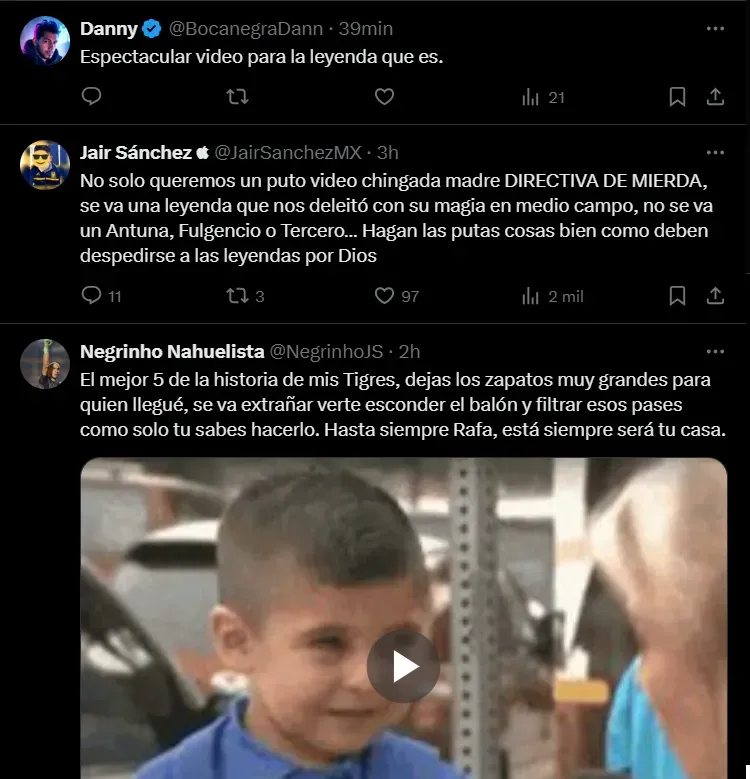Image resolution: width=750 pixels, height=779 pixels.
Task: Open overflow menu on Jair Sánchez's tweet
Action: pyautogui.click(x=715, y=152)
